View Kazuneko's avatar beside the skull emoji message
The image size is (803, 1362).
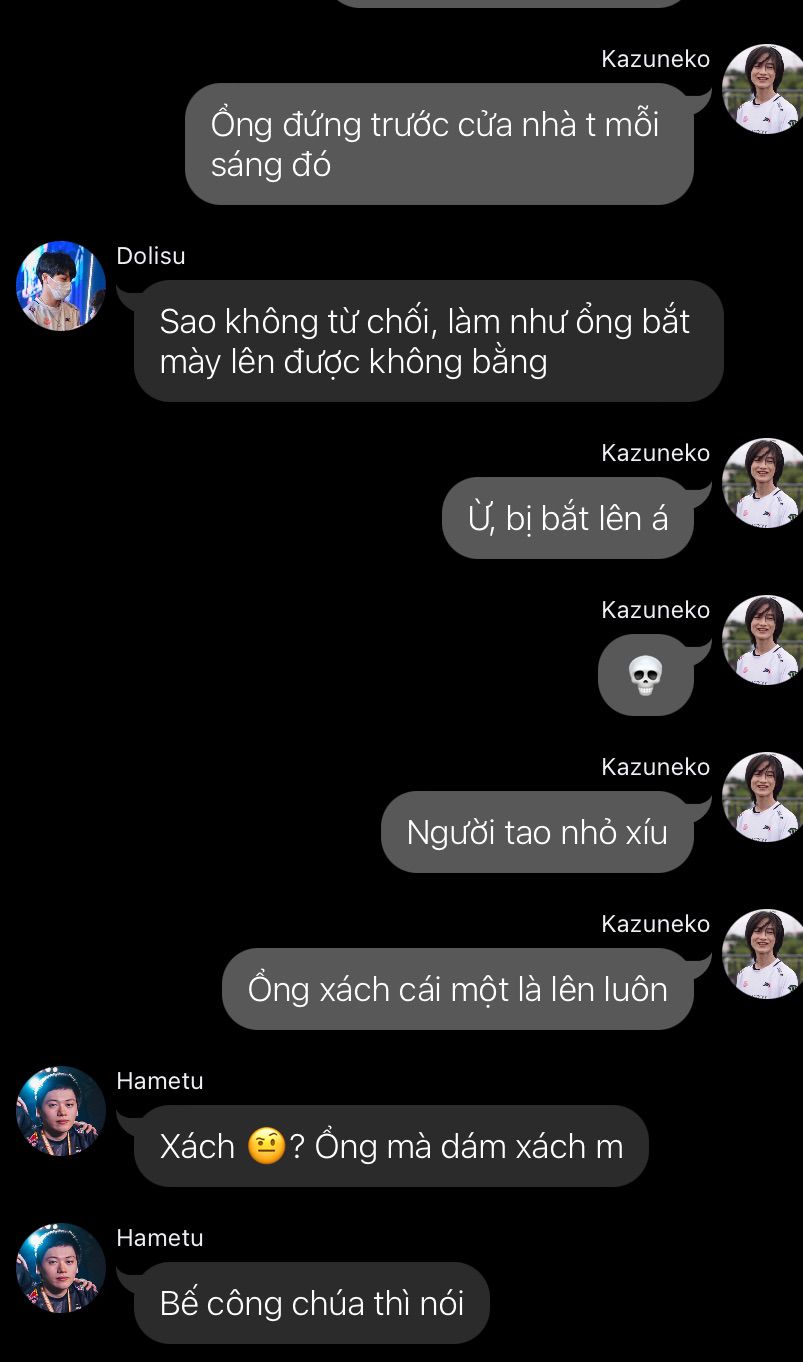pyautogui.click(x=764, y=640)
